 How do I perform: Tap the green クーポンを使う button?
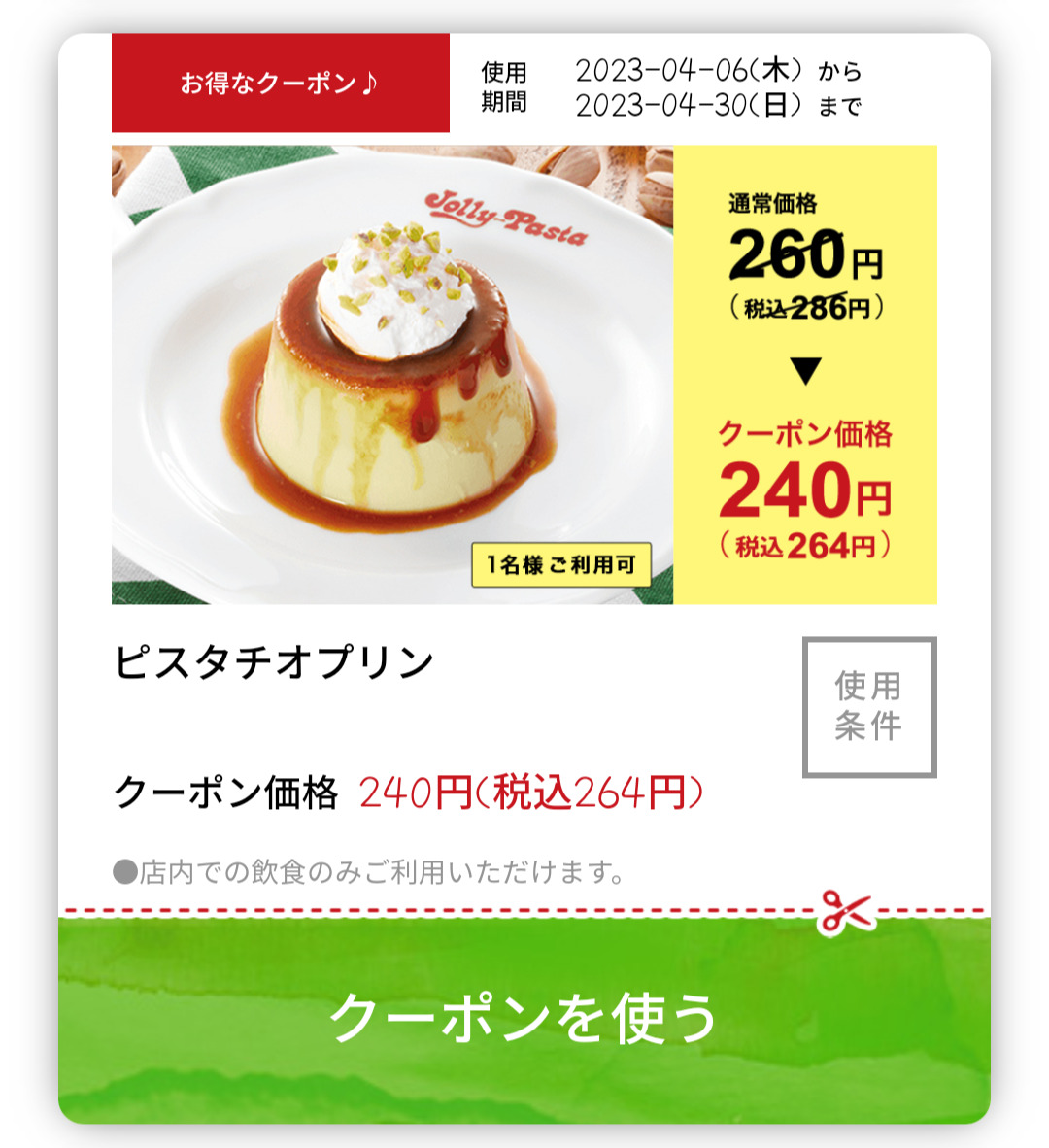524,1018
